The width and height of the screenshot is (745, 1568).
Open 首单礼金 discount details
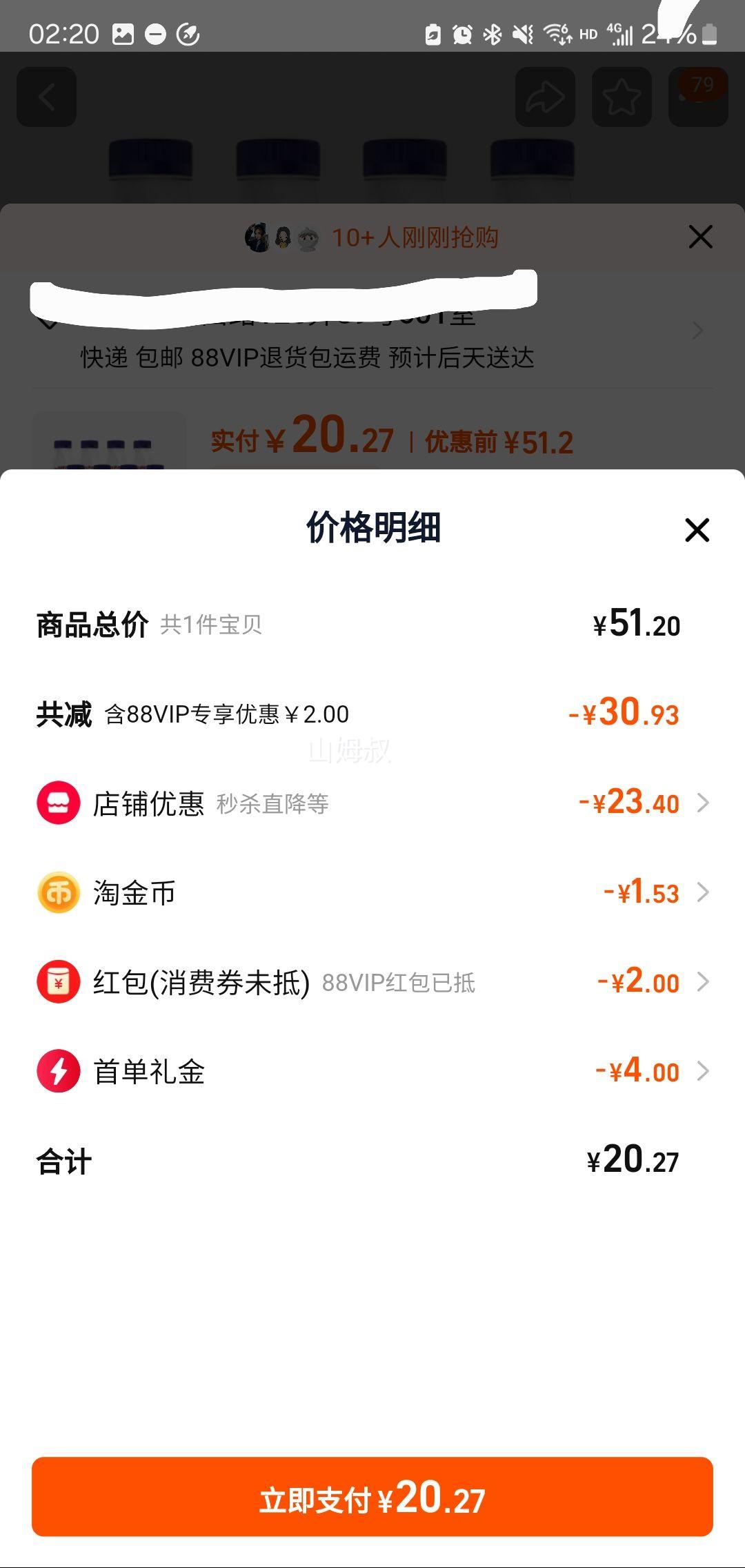(x=702, y=1071)
